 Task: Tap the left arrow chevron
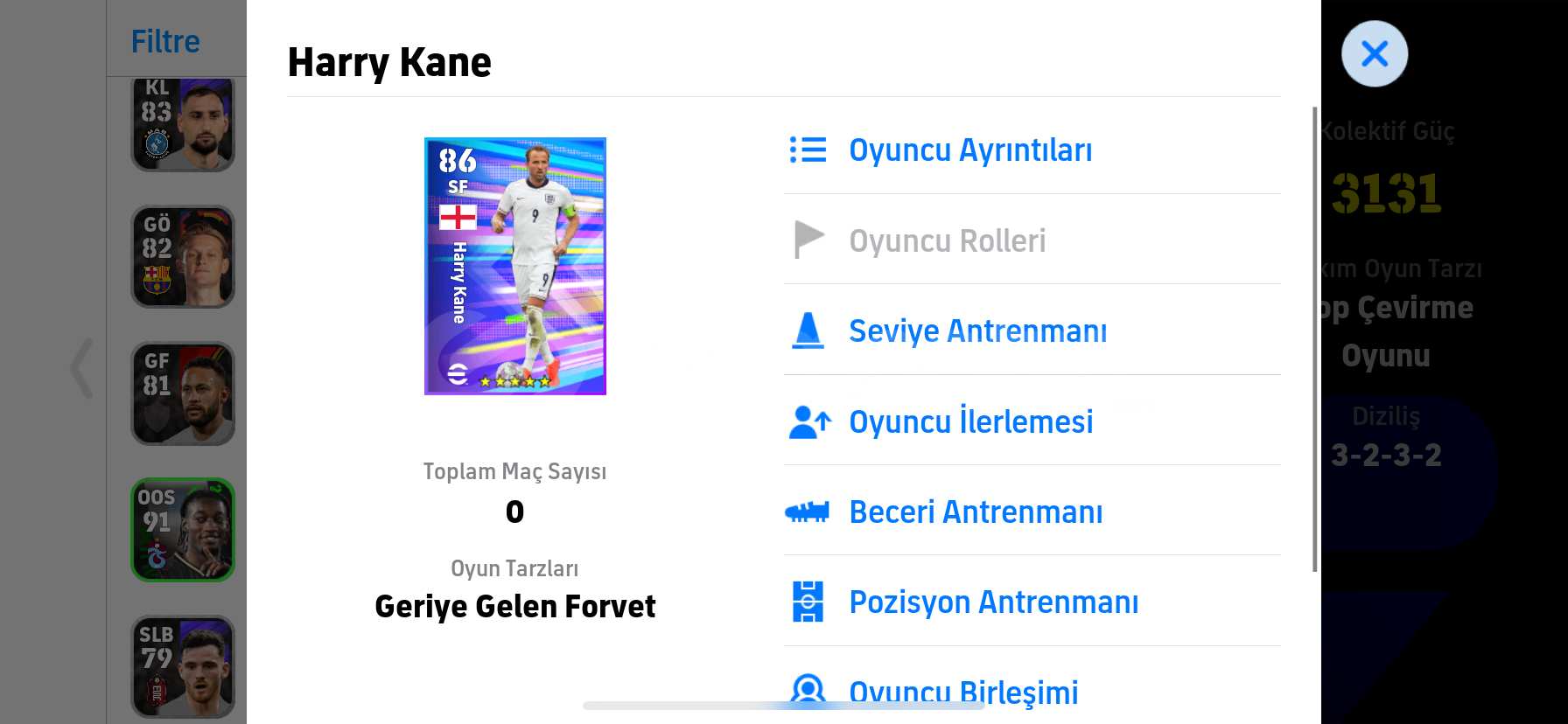click(82, 368)
